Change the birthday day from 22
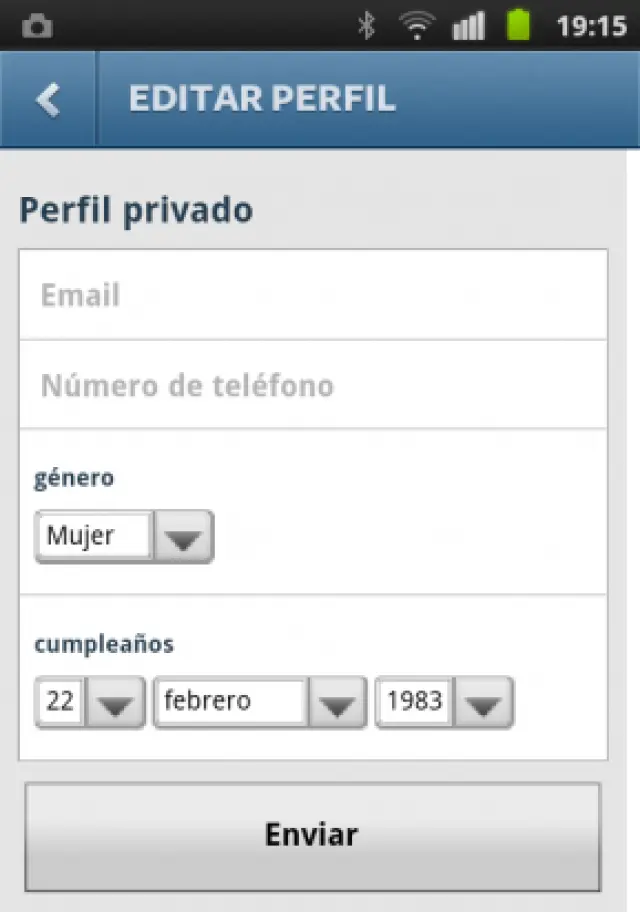This screenshot has width=640, height=912. (90, 702)
